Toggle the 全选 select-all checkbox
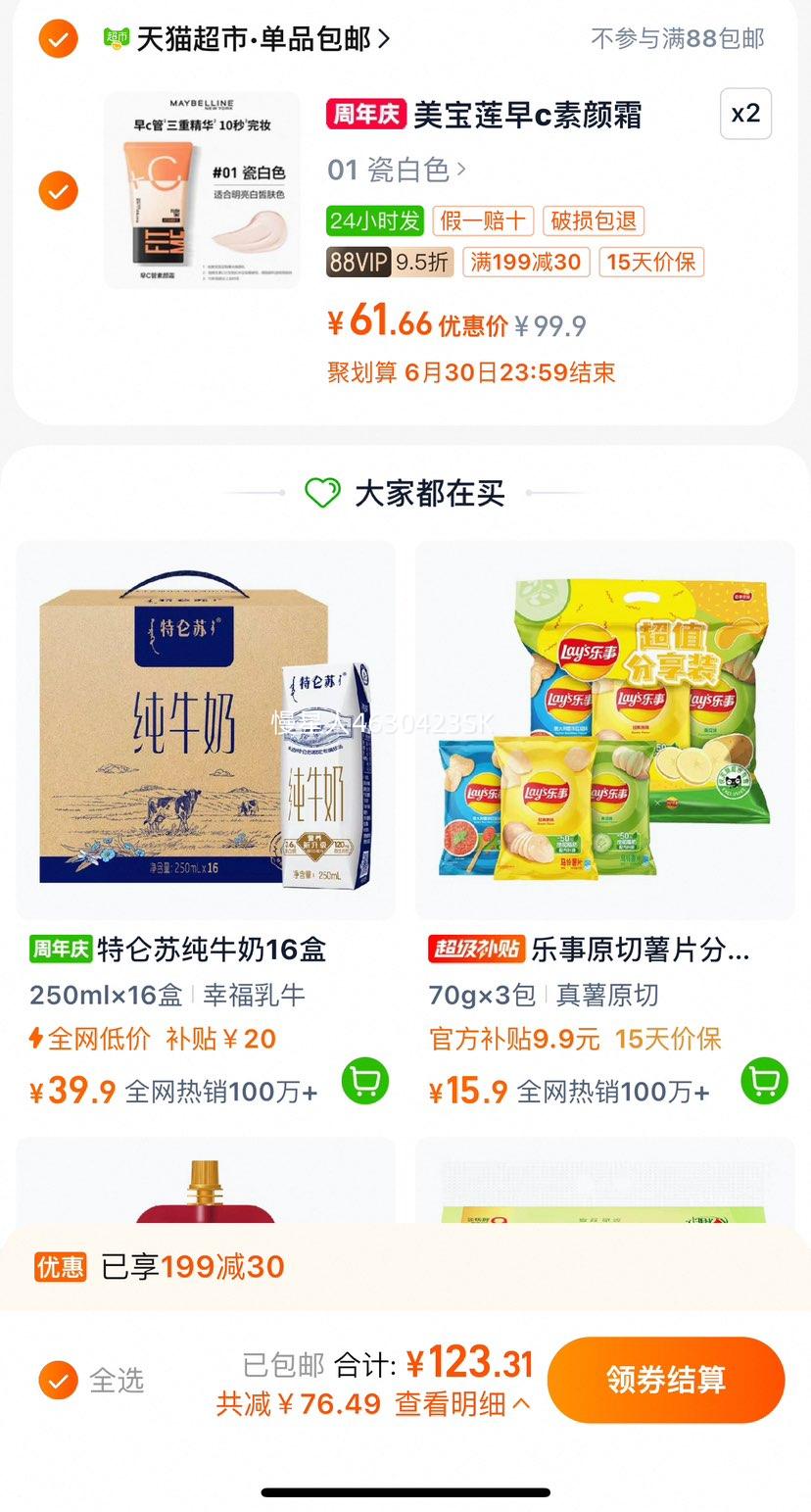This screenshot has width=811, height=1512. pos(59,1380)
